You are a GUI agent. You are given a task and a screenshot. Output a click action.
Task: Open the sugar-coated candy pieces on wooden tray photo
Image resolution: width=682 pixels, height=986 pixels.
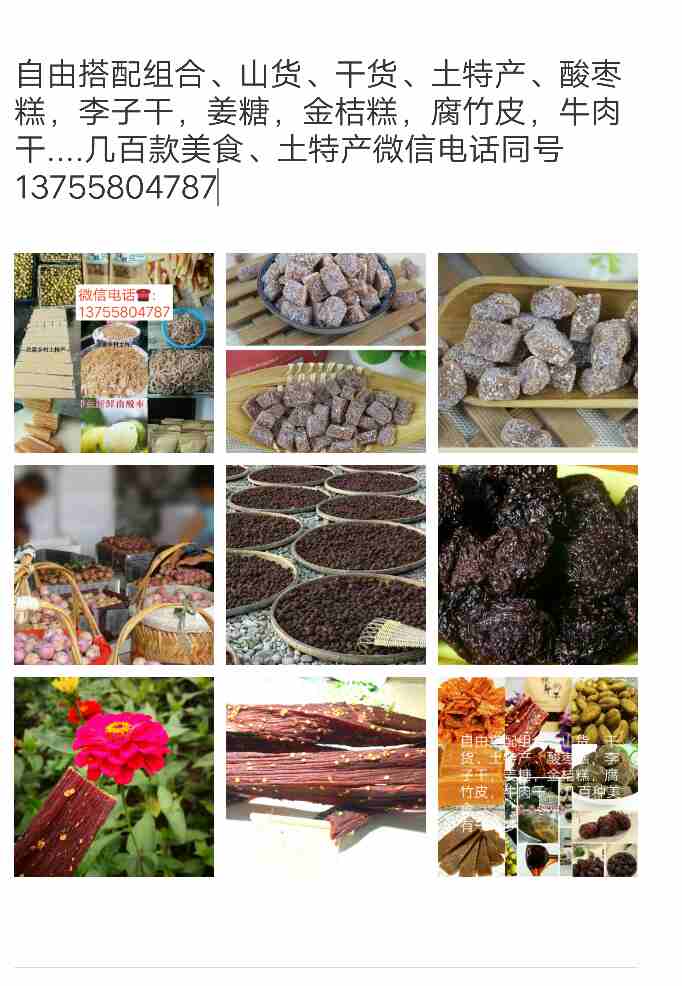tap(538, 353)
